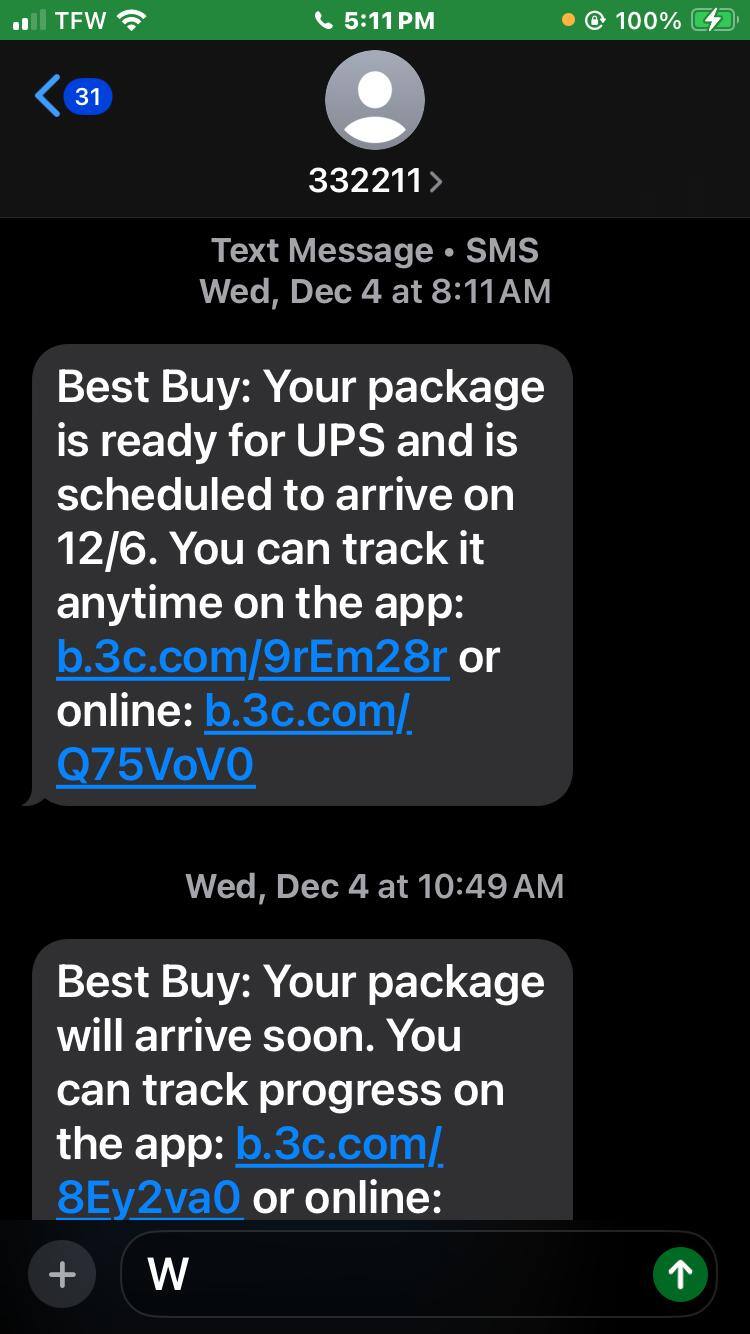Tap the plus button for attachments
750x1334 pixels.
[62, 1274]
